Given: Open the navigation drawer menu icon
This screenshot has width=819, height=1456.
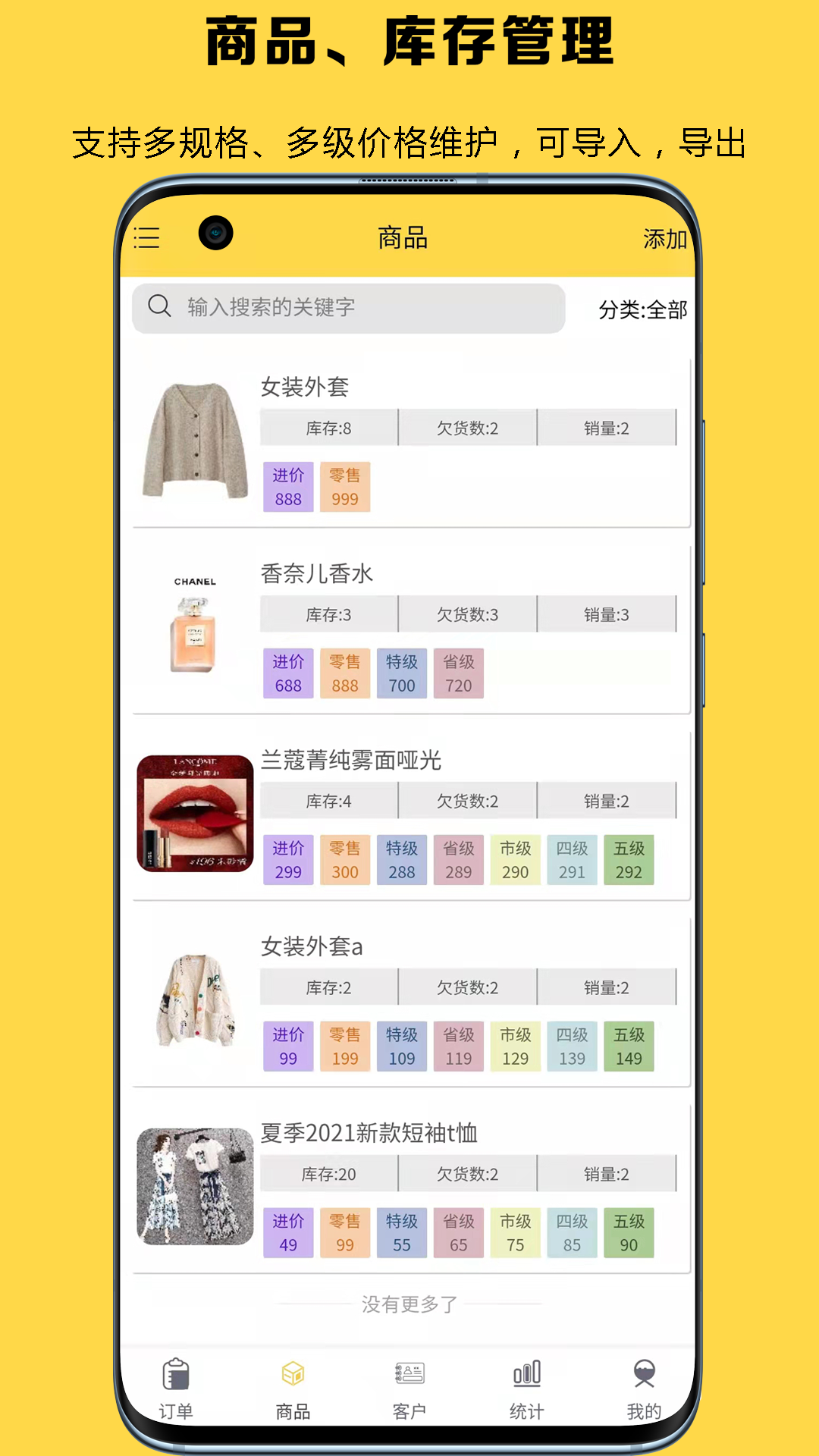Looking at the screenshot, I should point(147,239).
